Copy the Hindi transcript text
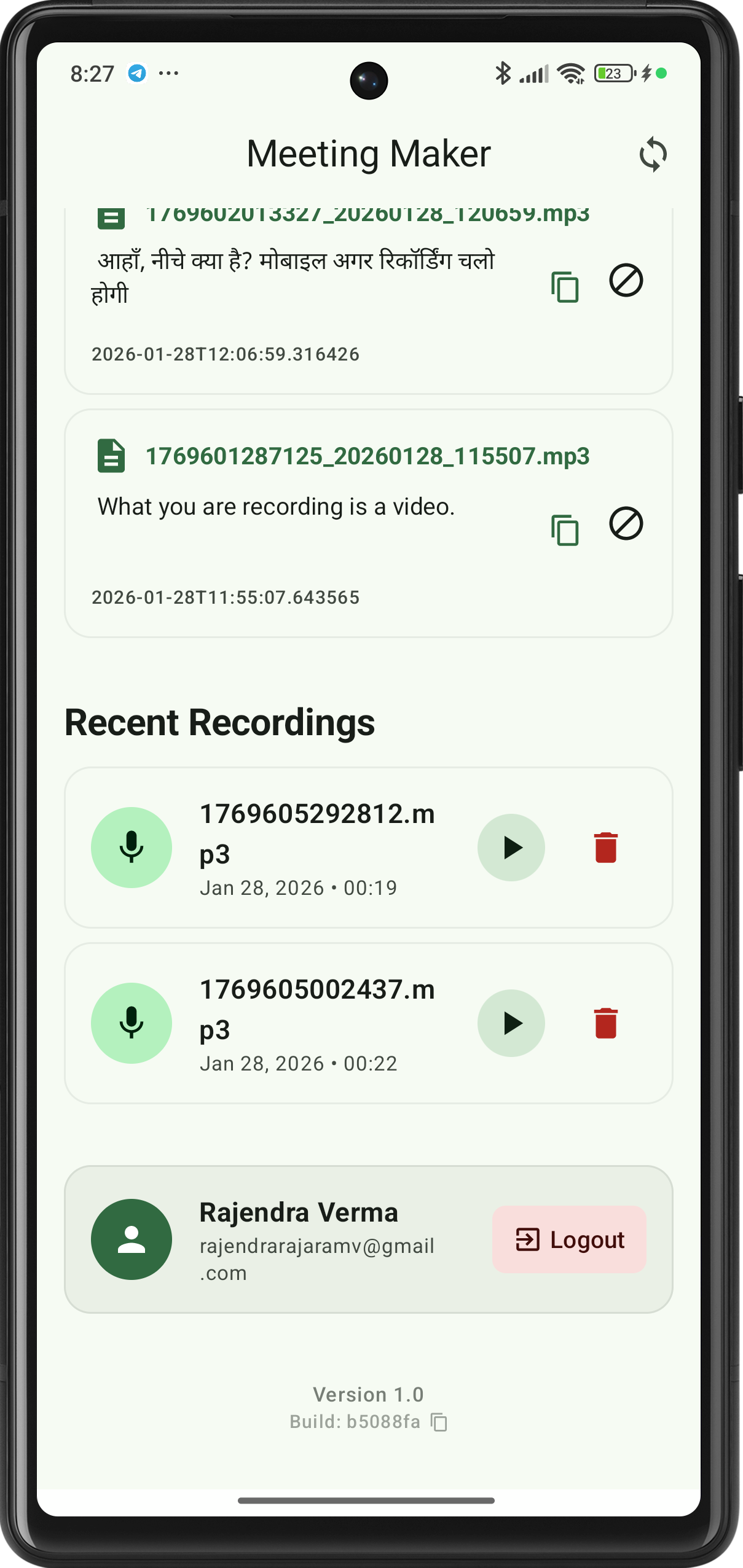 pyautogui.click(x=565, y=286)
